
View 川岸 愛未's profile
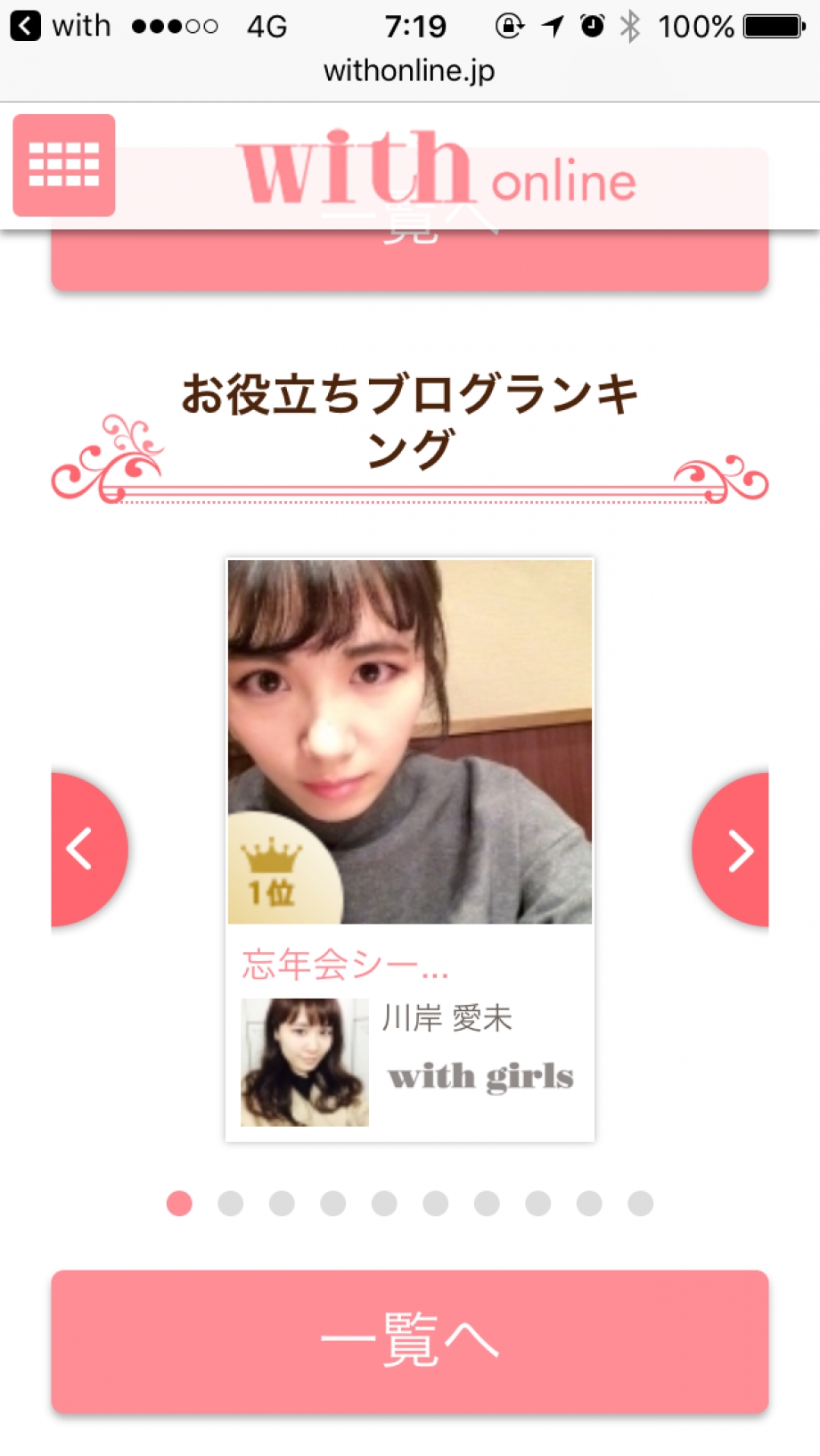(x=447, y=1018)
